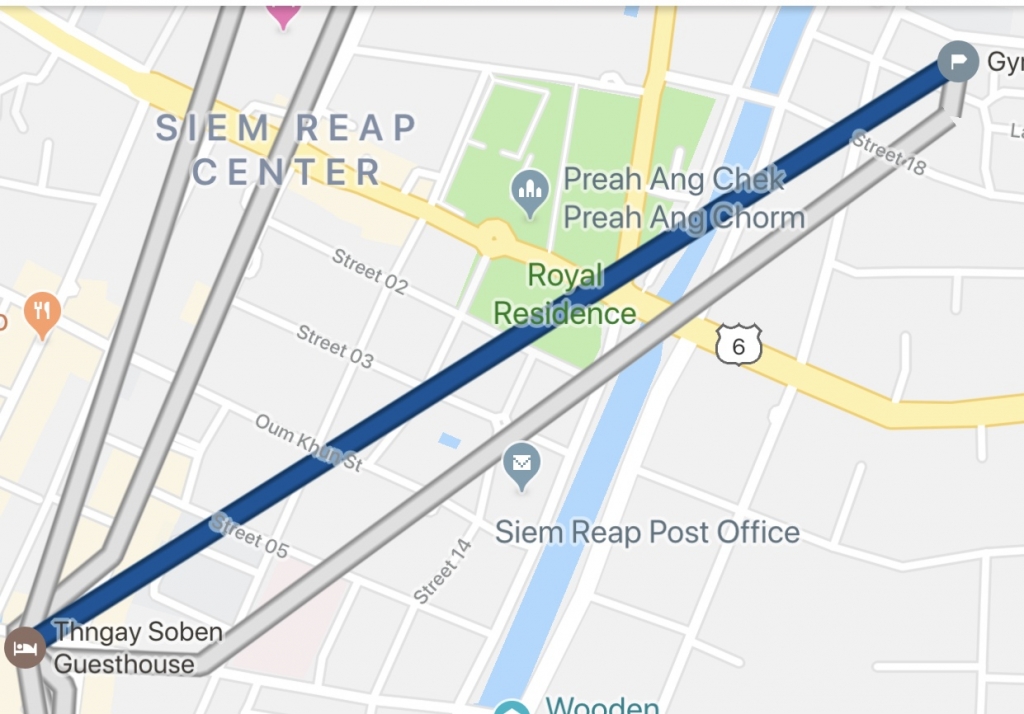
Task: Open the orange restaurant marker
Action: pyautogui.click(x=41, y=311)
